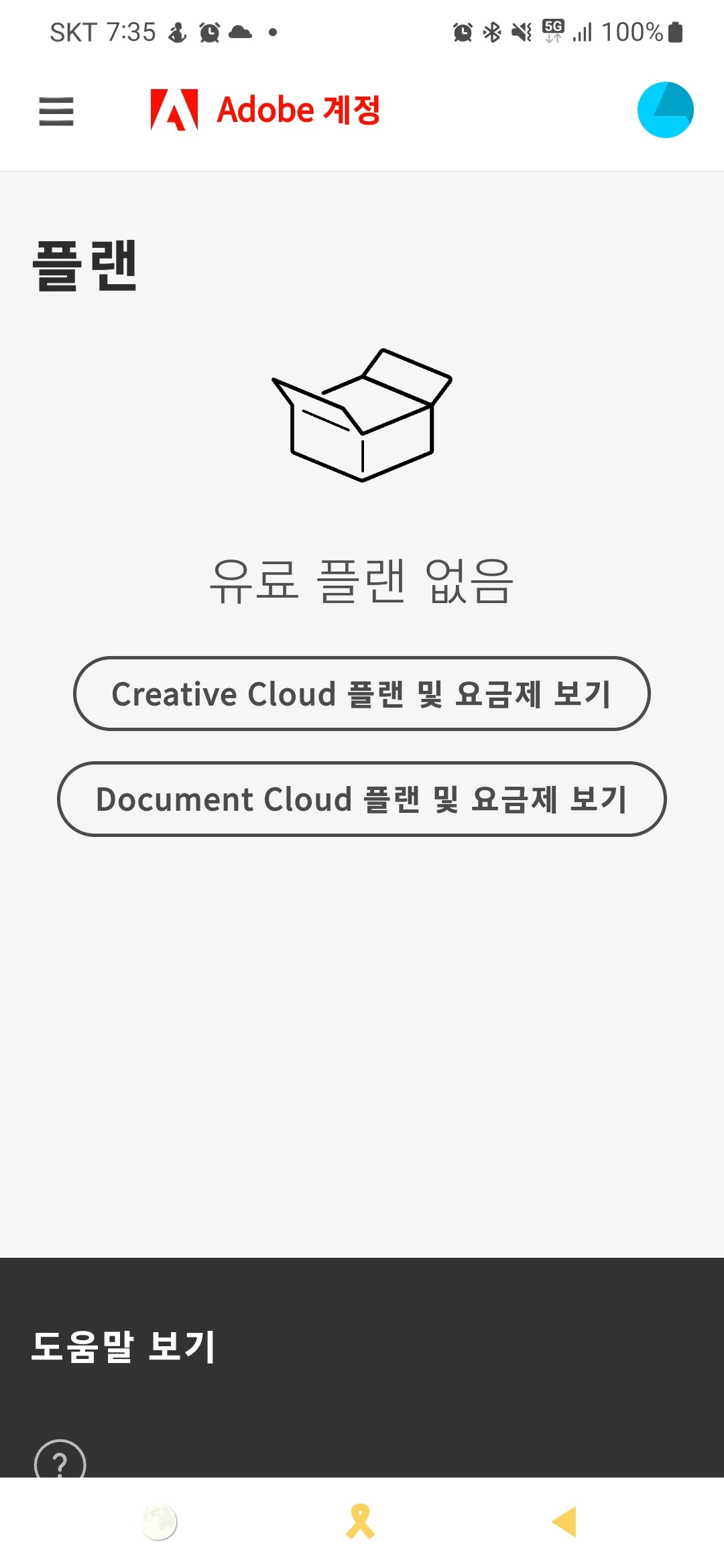This screenshot has width=724, height=1568.
Task: Open the hamburger navigation menu
Action: [x=56, y=111]
